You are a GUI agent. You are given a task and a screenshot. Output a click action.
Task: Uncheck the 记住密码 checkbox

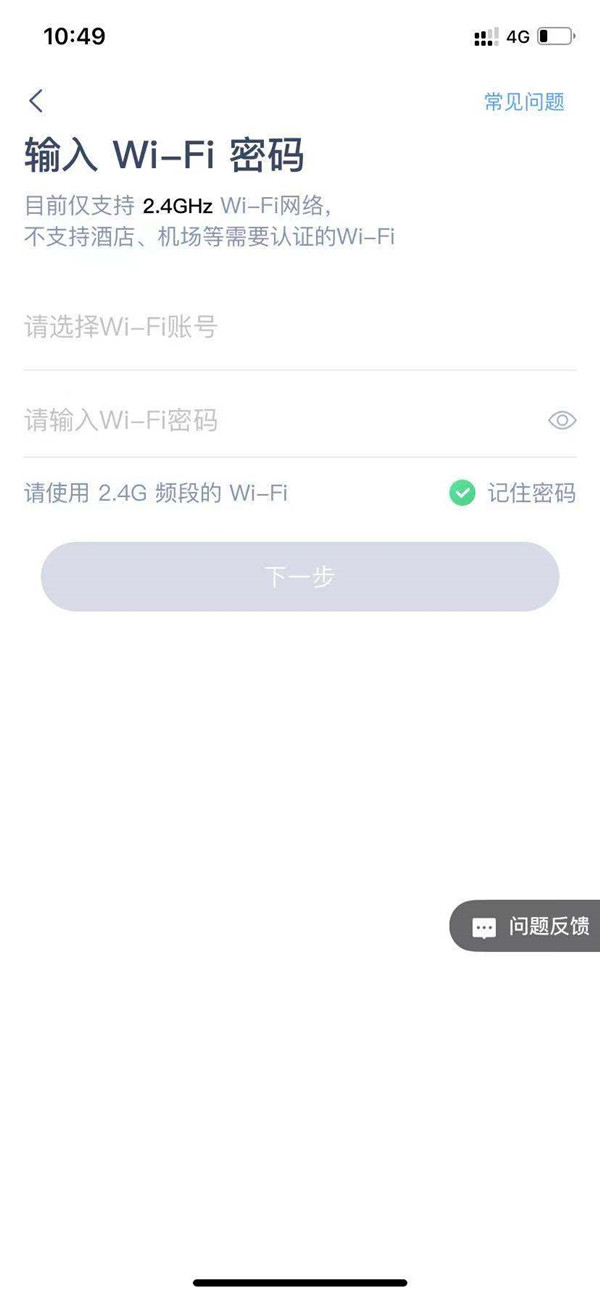point(462,492)
